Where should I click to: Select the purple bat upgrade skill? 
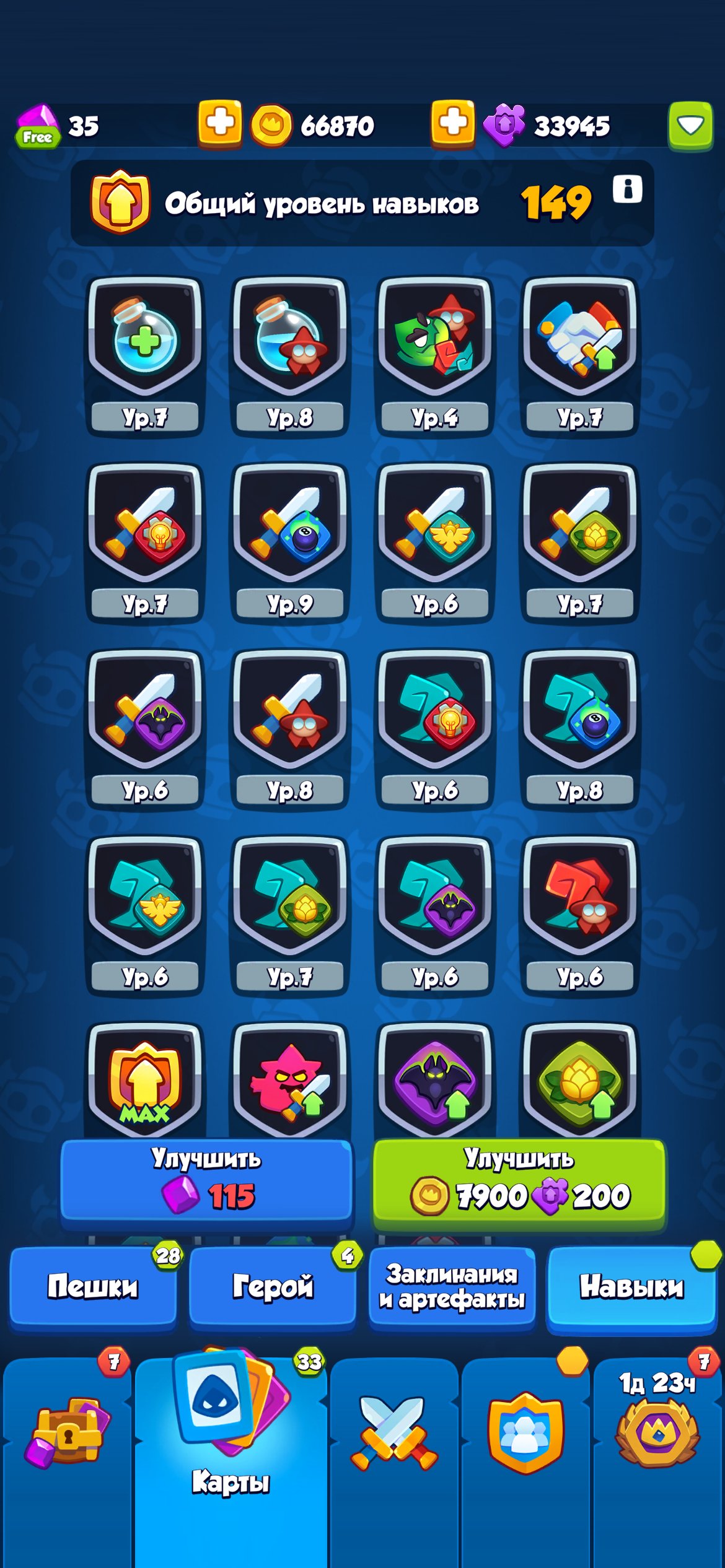[434, 1080]
